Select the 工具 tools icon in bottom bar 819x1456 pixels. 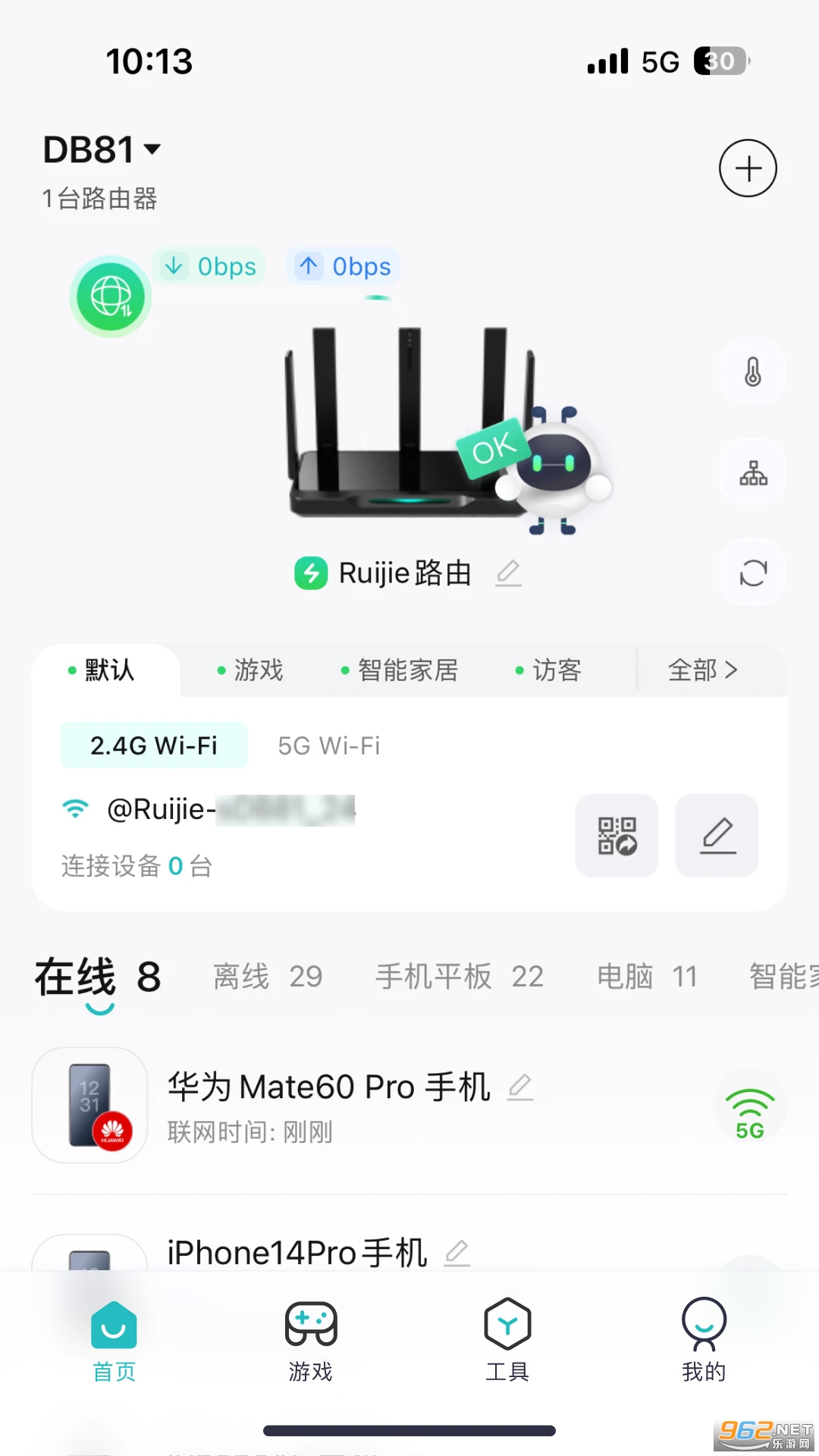(507, 1338)
